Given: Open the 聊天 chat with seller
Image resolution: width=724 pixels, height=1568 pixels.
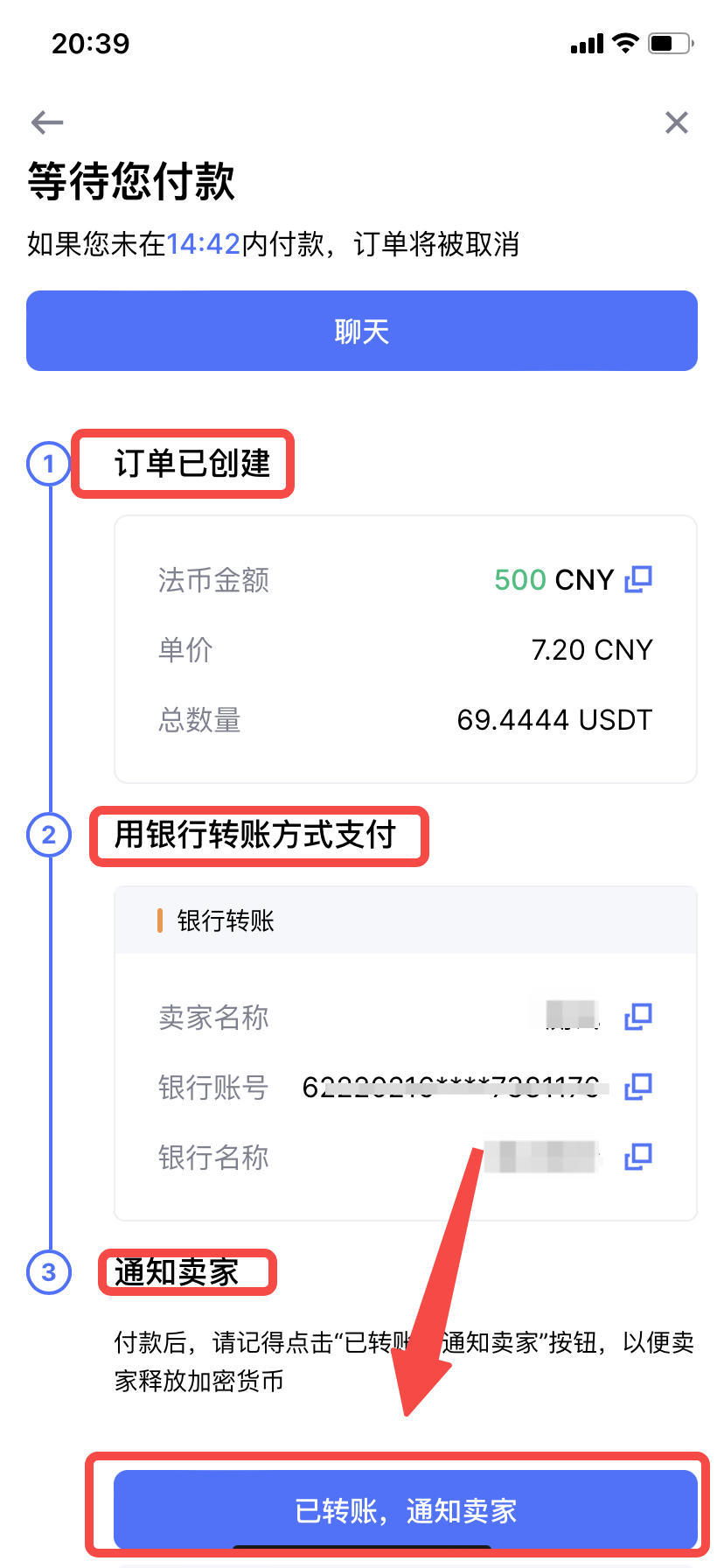Looking at the screenshot, I should [361, 331].
